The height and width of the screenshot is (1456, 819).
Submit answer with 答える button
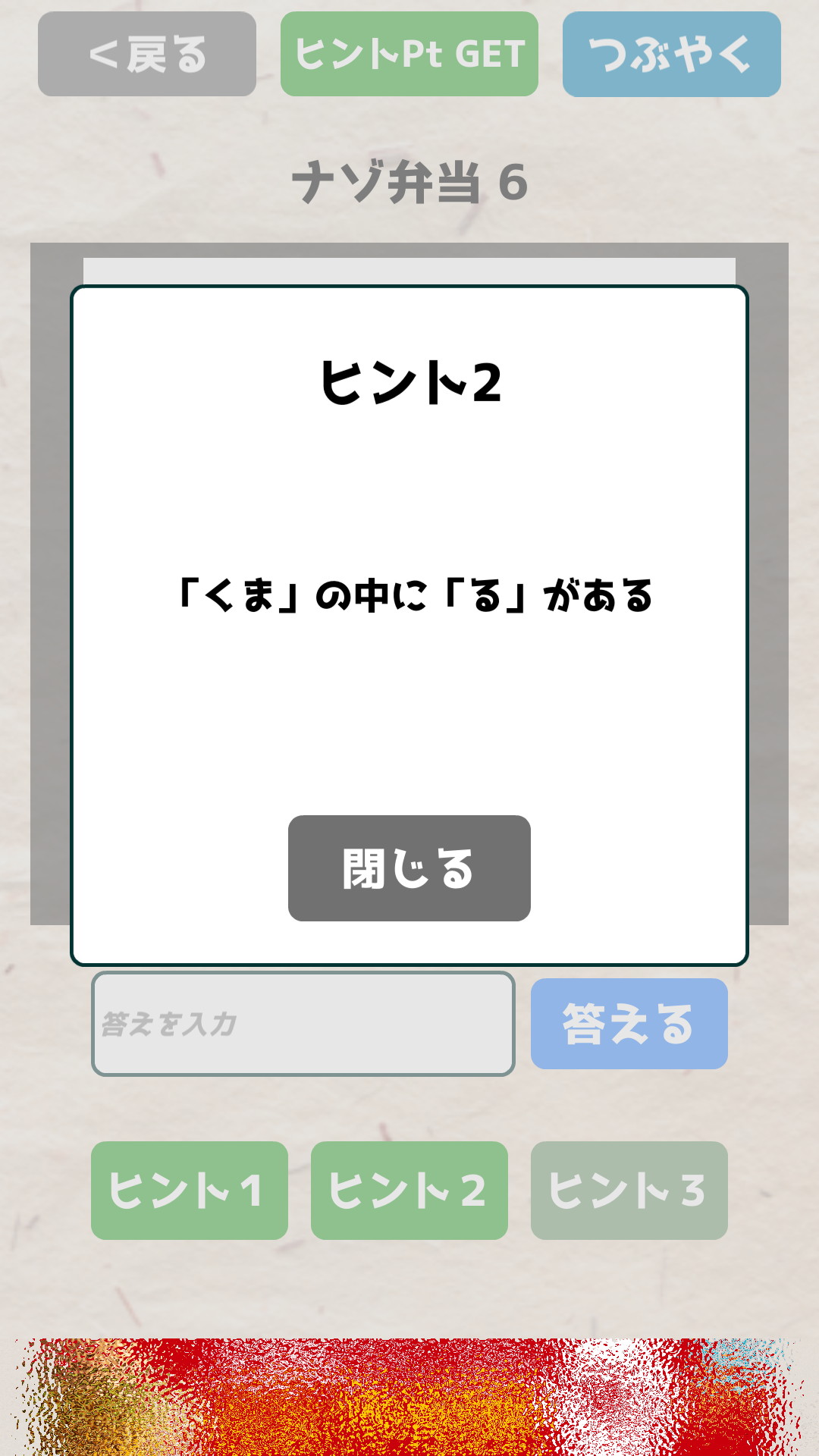[x=629, y=1024]
